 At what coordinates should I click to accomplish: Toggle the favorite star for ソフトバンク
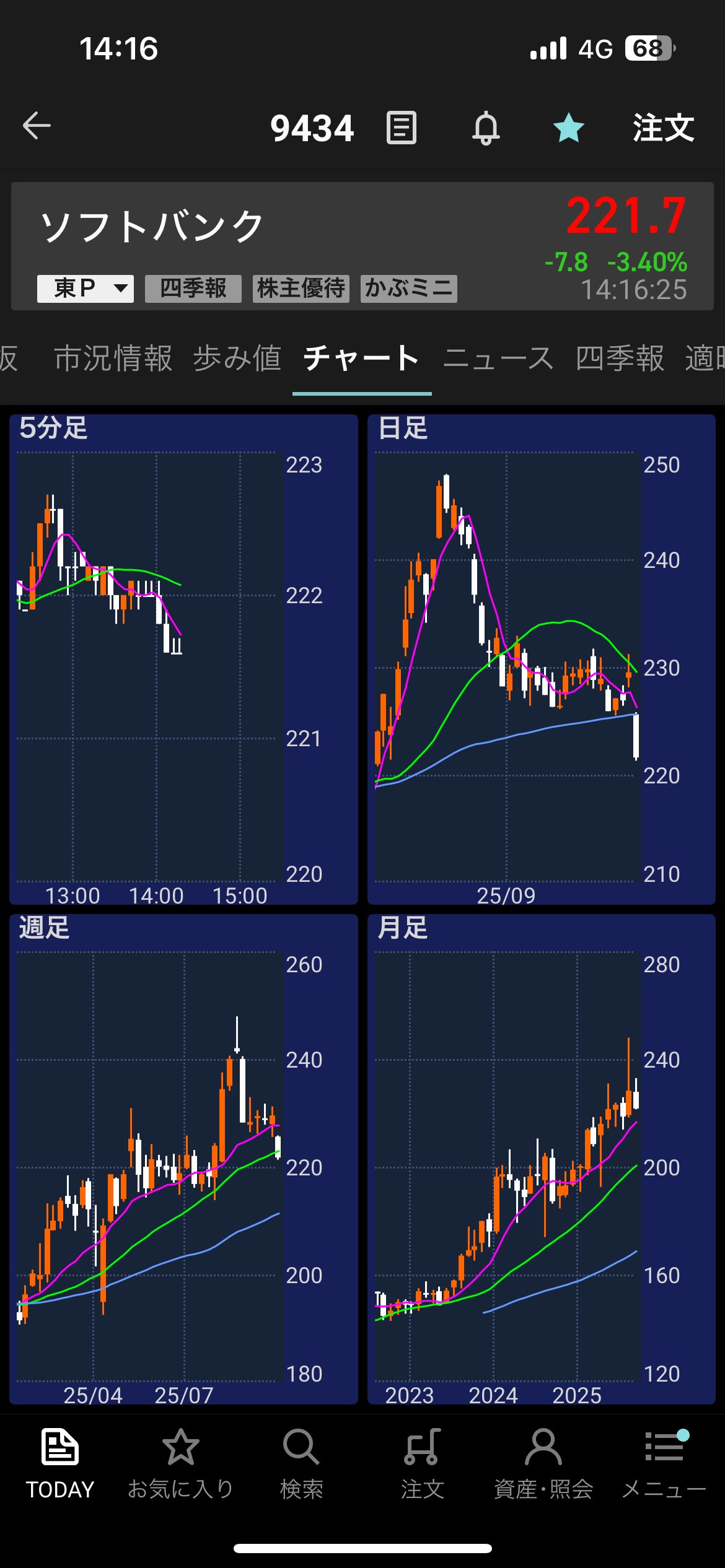[569, 128]
